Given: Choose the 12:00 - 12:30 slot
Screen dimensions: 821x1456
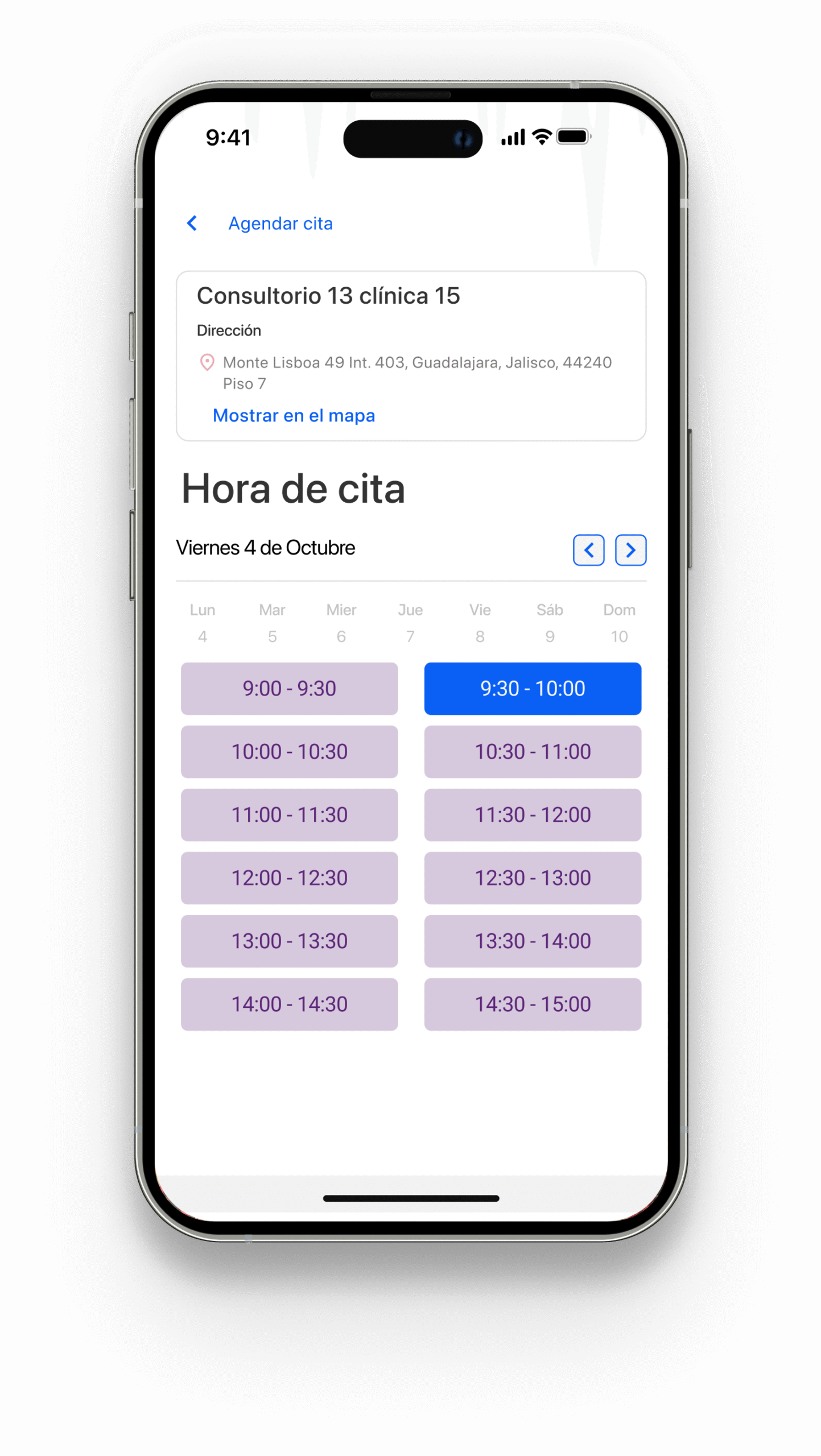Looking at the screenshot, I should (x=289, y=878).
